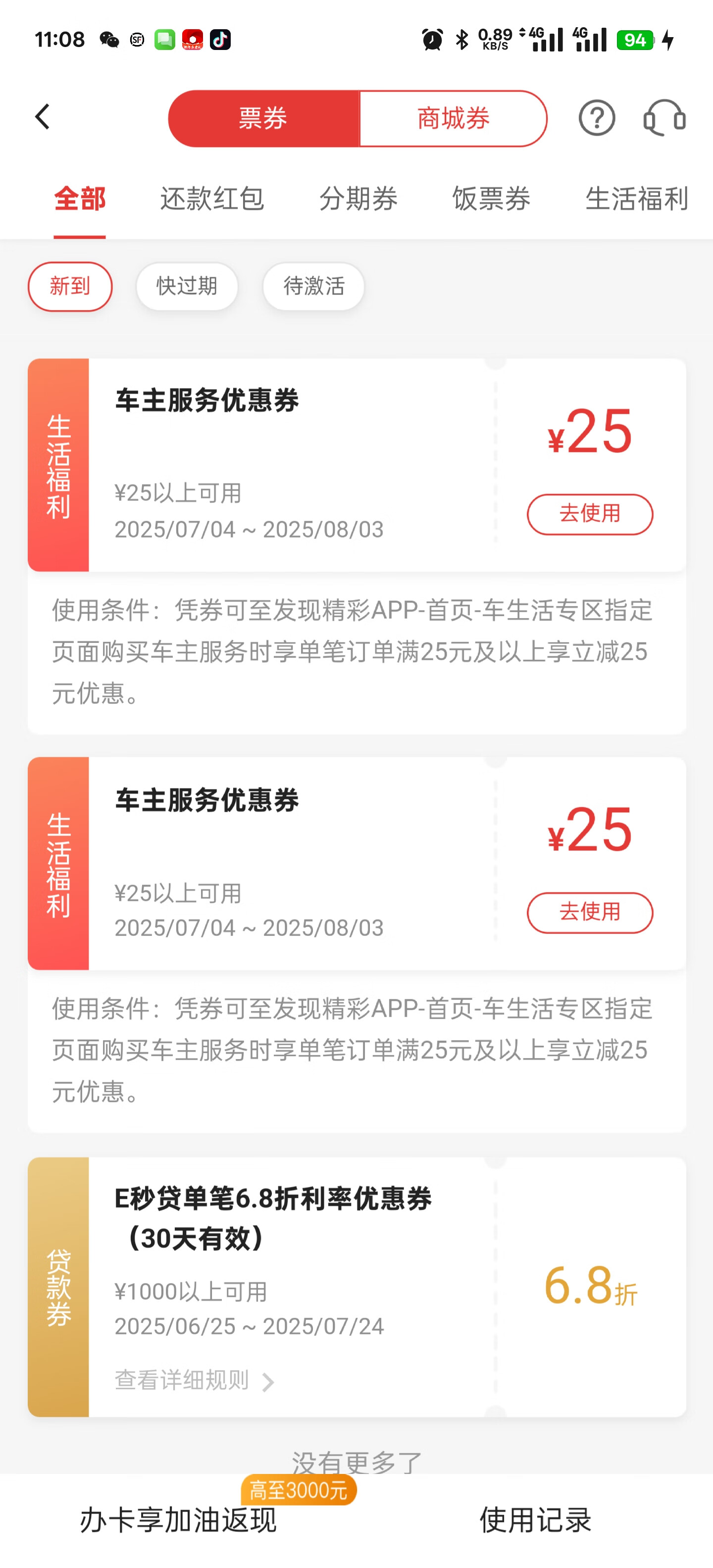Viewport: 713px width, 1568px height.
Task: Select the 票券 segment
Action: coord(263,119)
